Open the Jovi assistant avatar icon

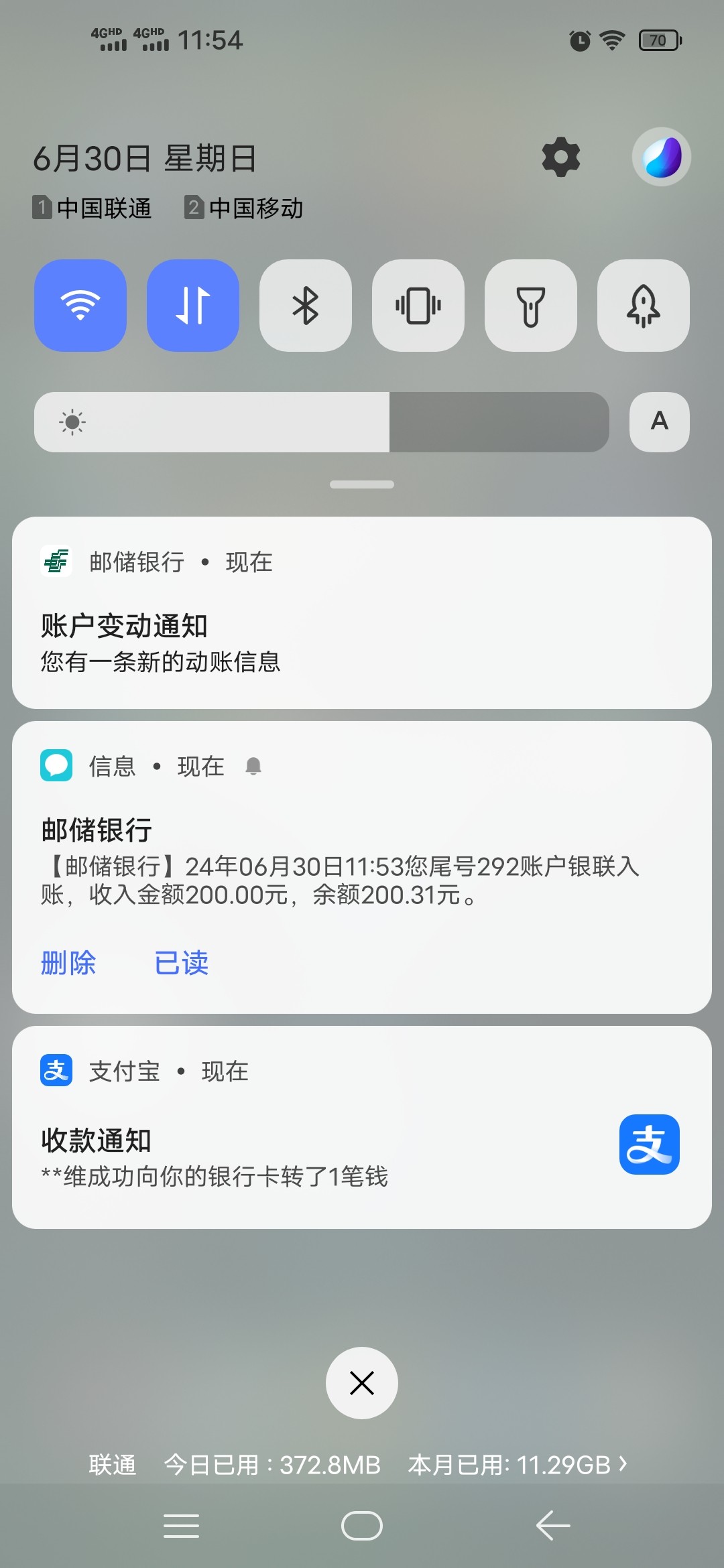click(x=662, y=157)
